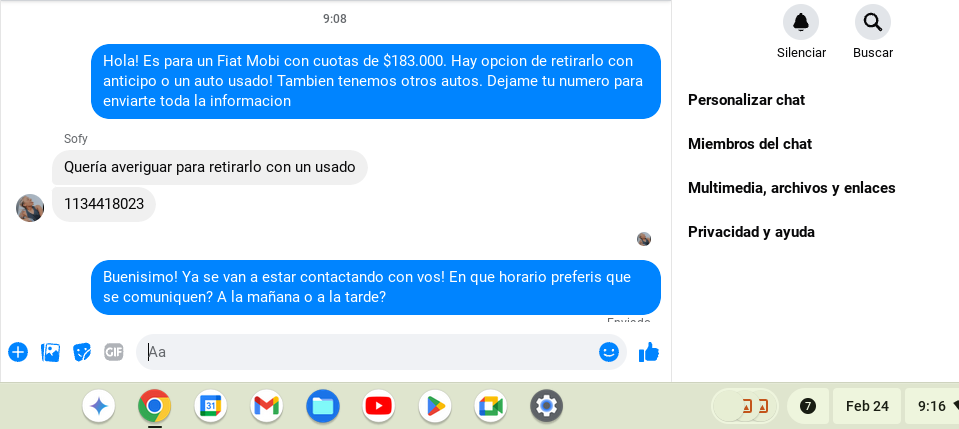Open Multimedia, archivos y enlaces
The height and width of the screenshot is (429, 959).
pyautogui.click(x=791, y=188)
